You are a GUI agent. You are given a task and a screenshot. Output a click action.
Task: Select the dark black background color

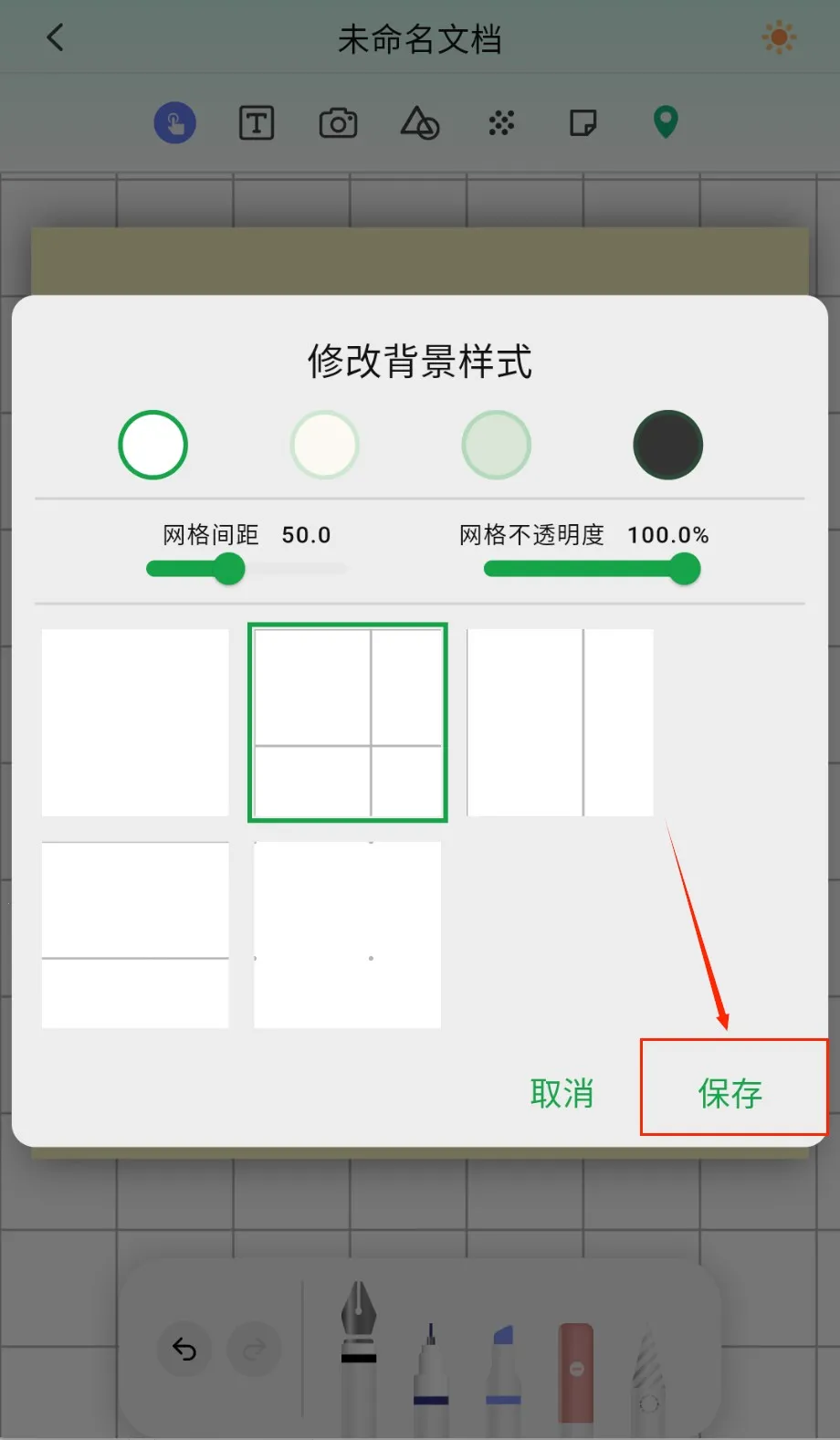tap(667, 445)
